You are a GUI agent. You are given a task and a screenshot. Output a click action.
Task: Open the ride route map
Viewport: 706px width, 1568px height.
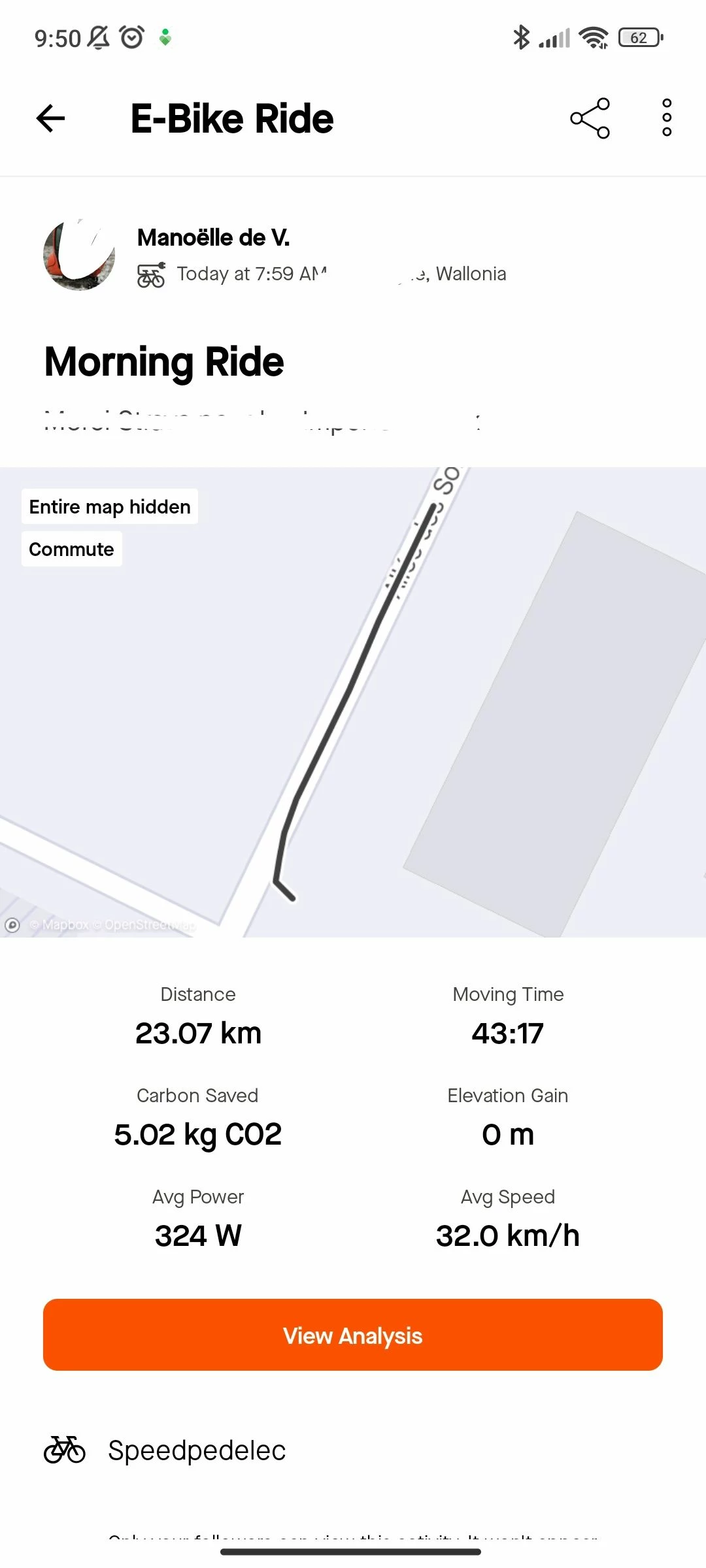click(x=353, y=702)
